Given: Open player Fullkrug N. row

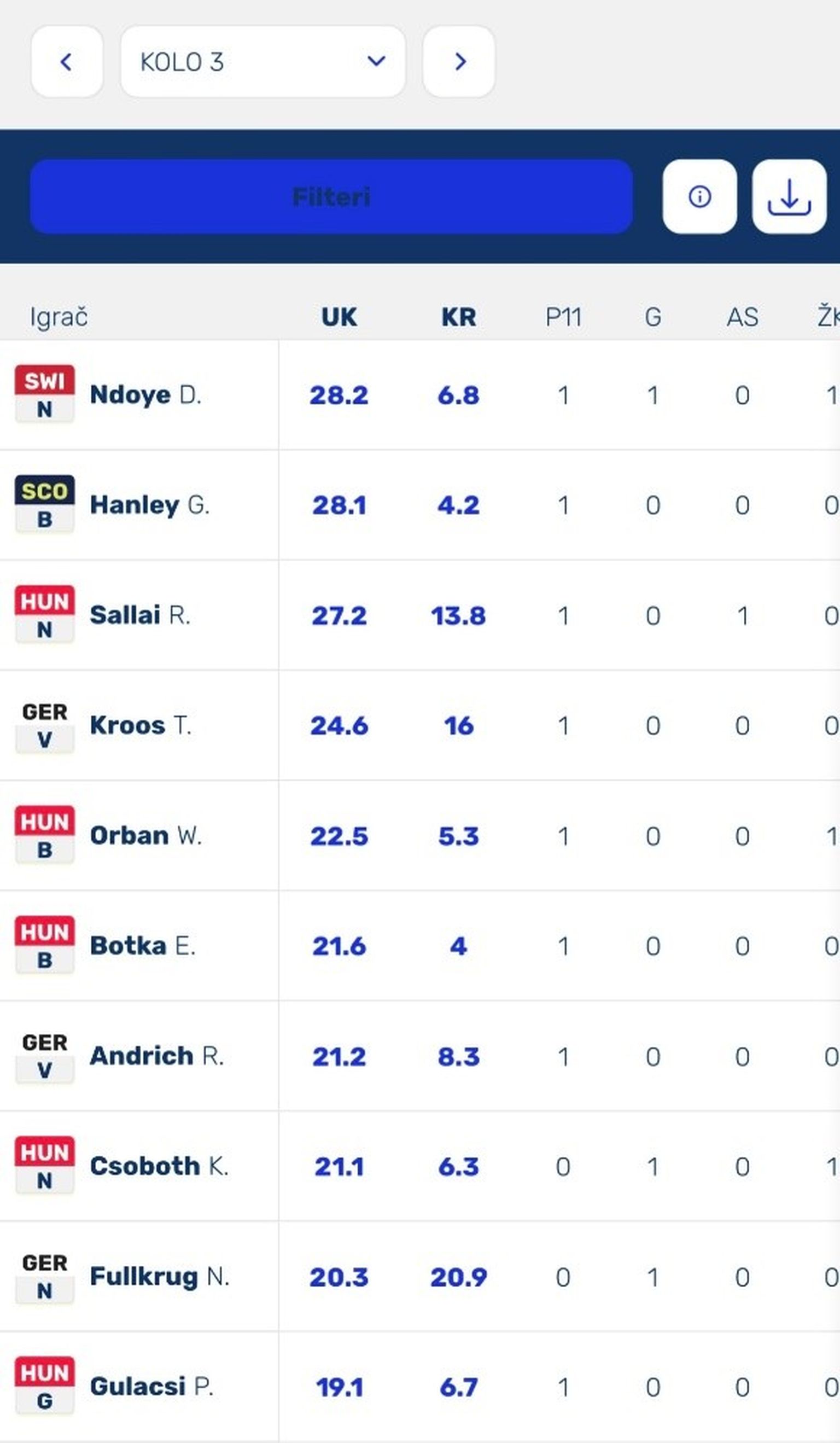Looking at the screenshot, I should point(159,1276).
